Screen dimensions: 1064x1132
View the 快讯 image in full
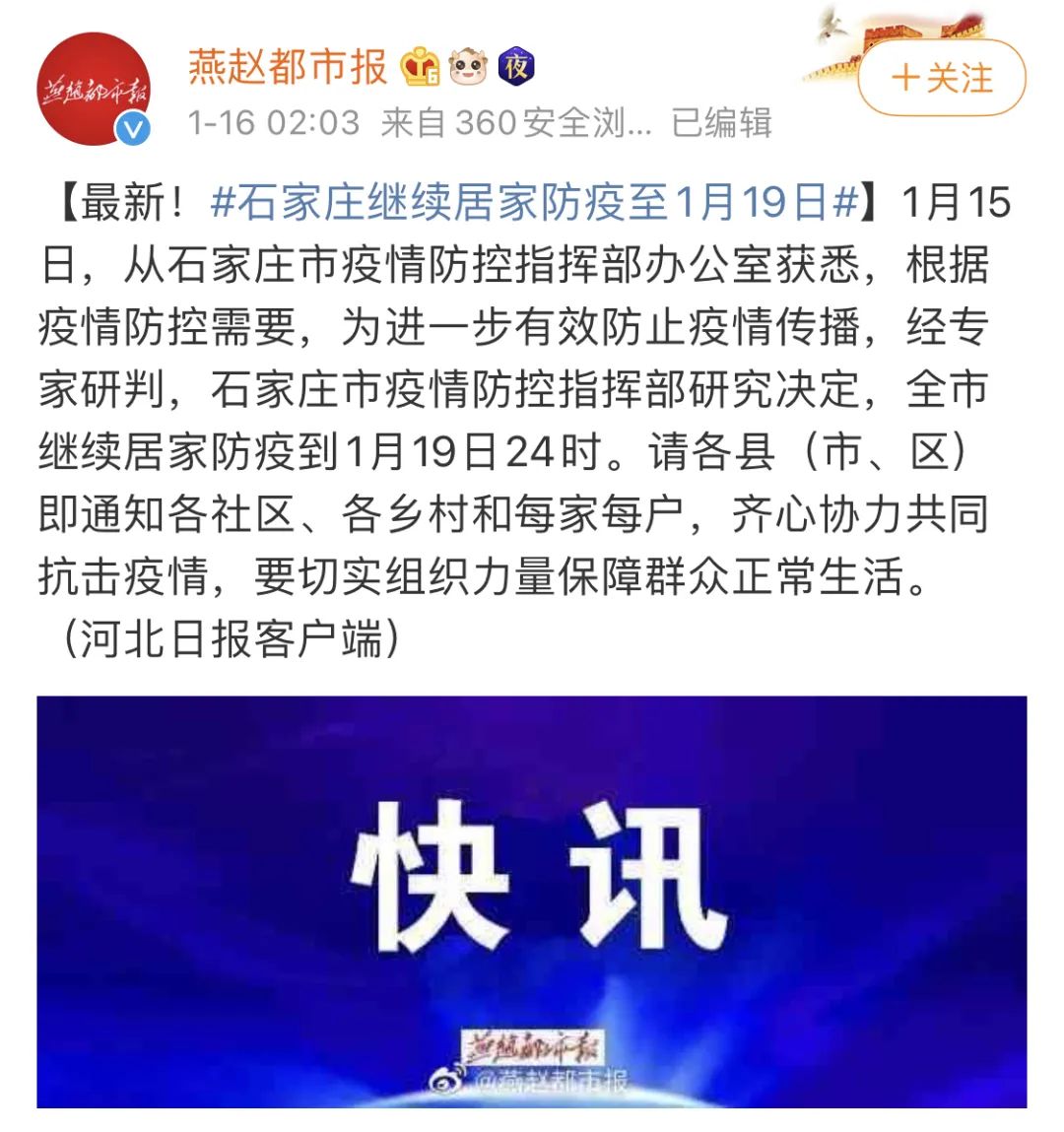pos(531,900)
